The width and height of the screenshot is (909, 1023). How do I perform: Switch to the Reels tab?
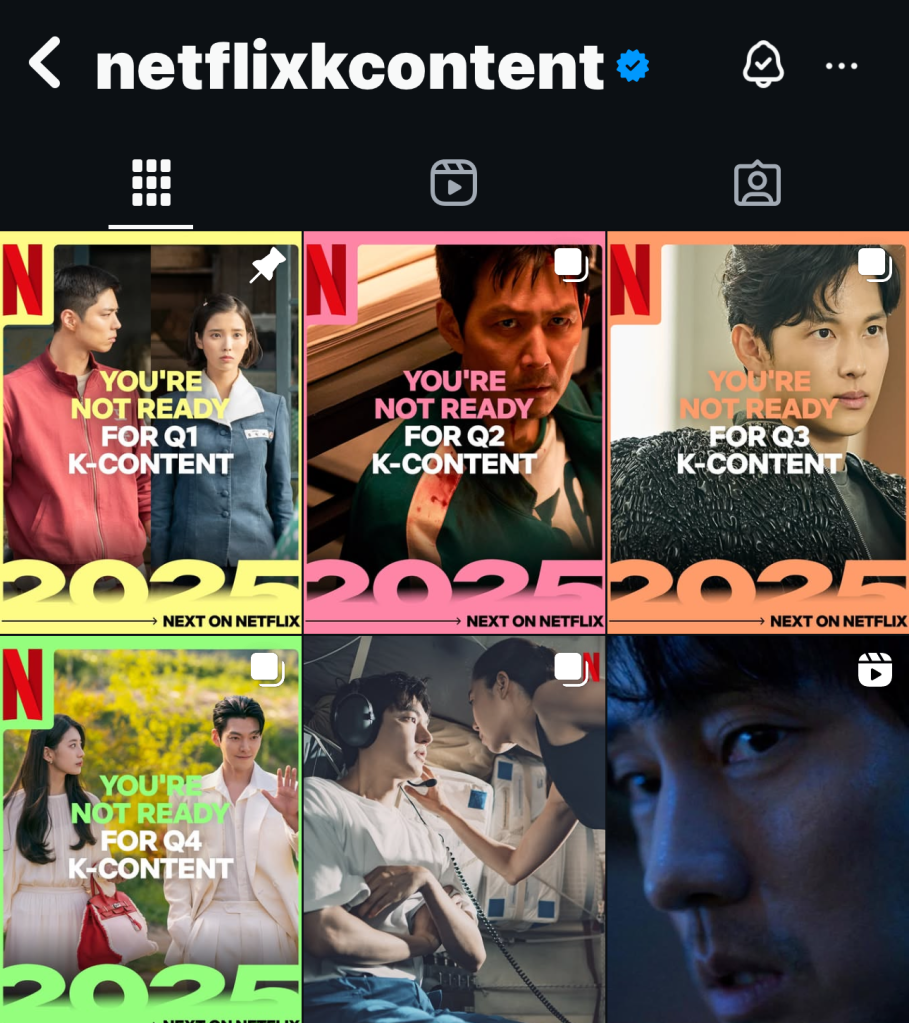tap(453, 184)
